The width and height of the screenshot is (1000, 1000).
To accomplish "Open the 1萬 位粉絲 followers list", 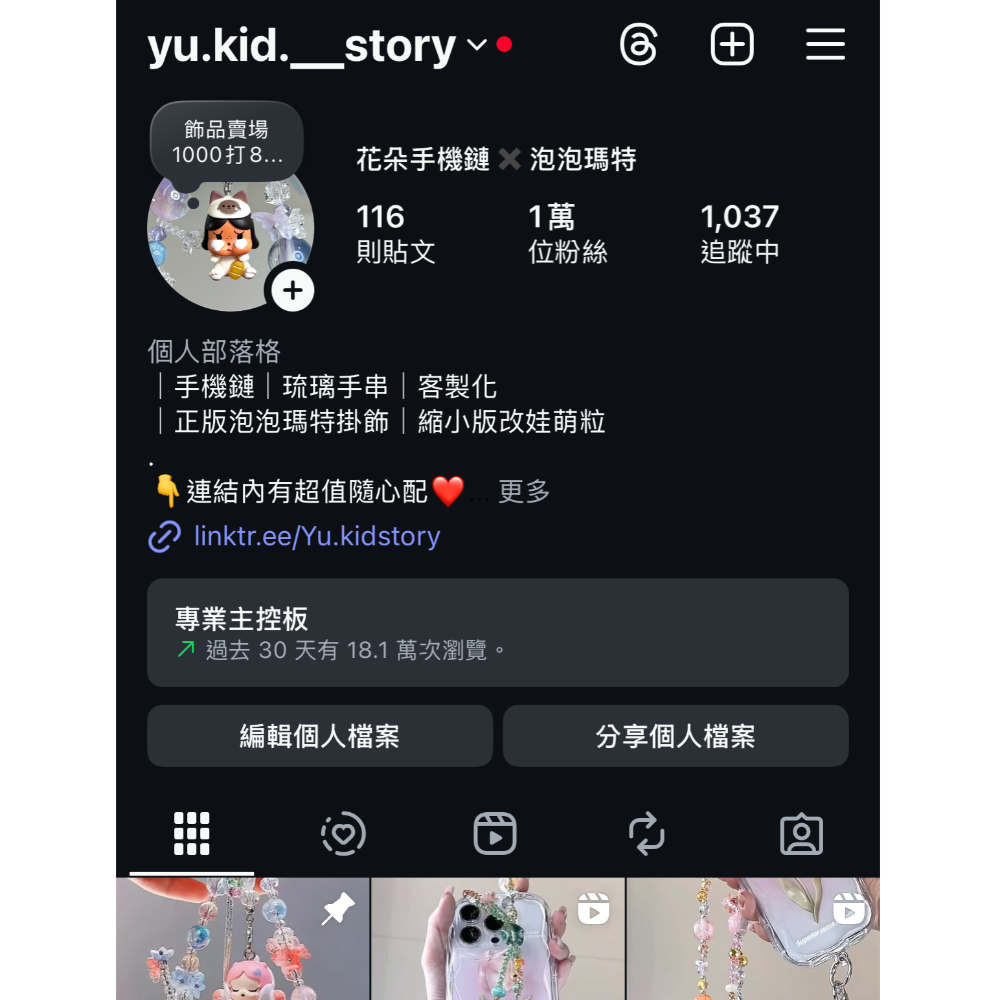I will point(567,233).
